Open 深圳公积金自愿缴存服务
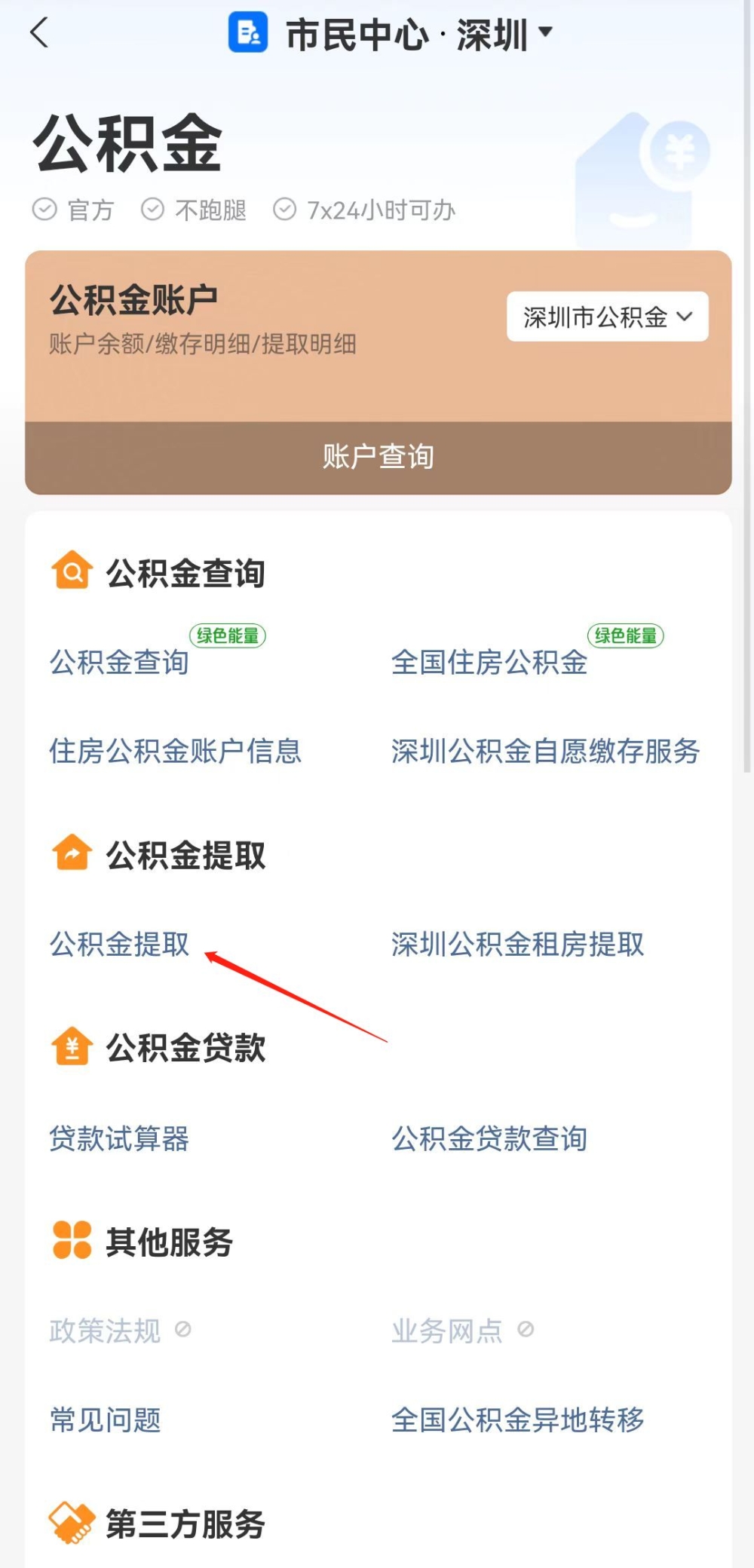 click(546, 751)
